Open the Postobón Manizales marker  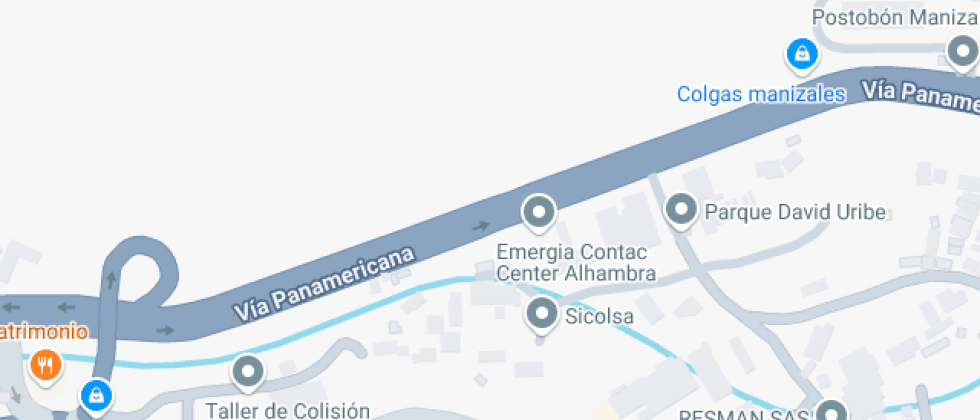pos(964,52)
